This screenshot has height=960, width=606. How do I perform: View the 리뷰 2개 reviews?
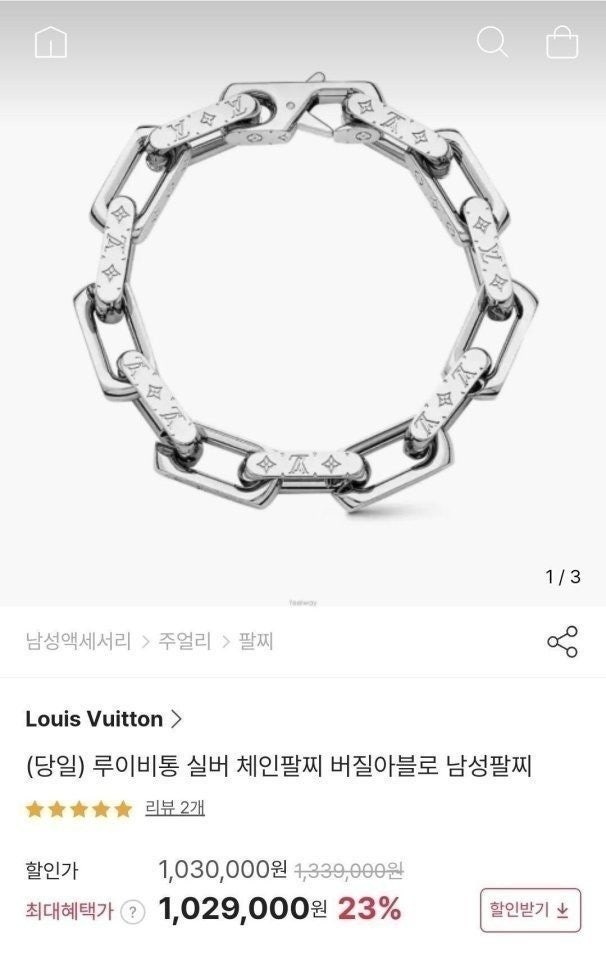[x=175, y=808]
